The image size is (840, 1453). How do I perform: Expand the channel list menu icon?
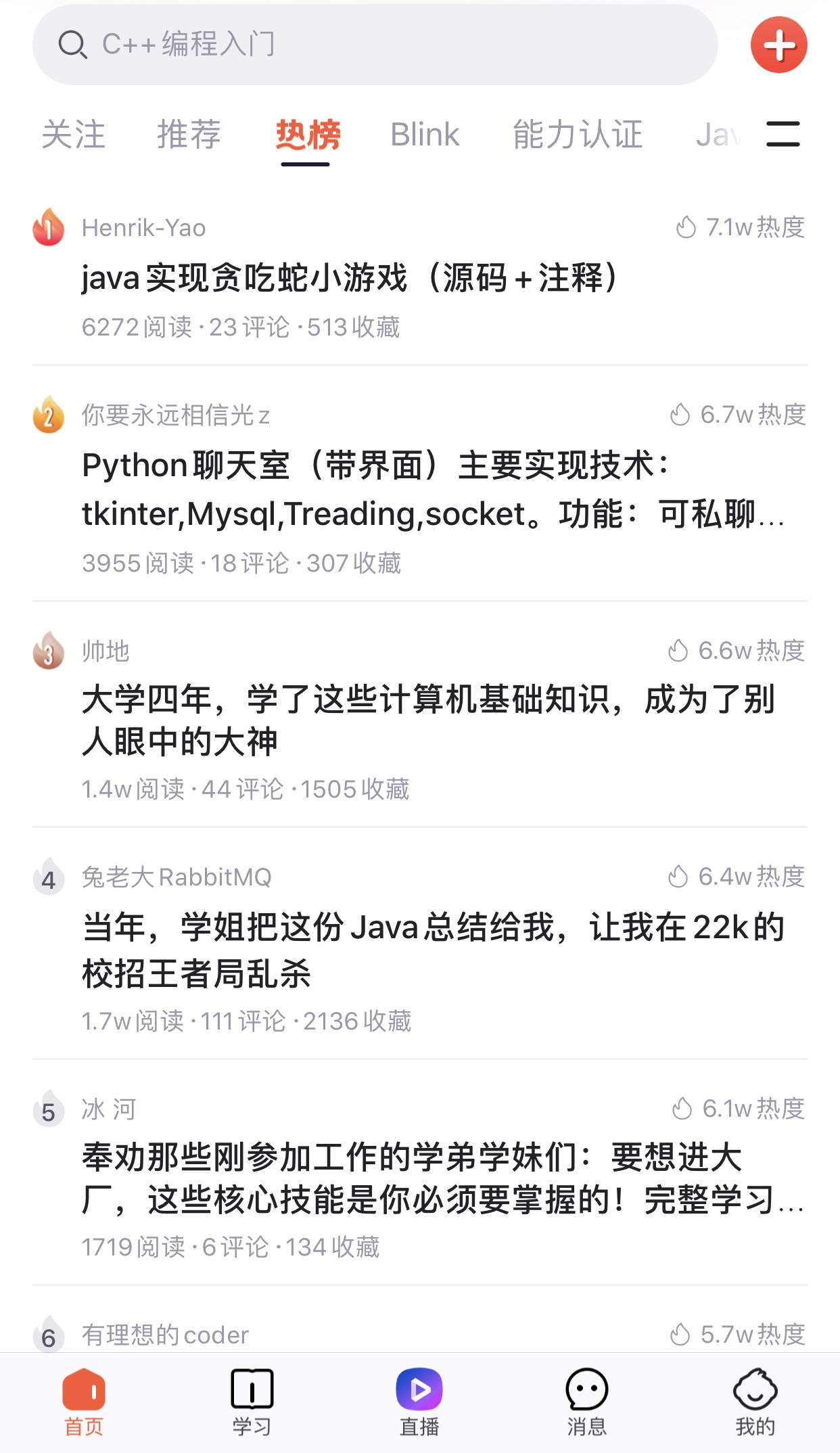783,134
